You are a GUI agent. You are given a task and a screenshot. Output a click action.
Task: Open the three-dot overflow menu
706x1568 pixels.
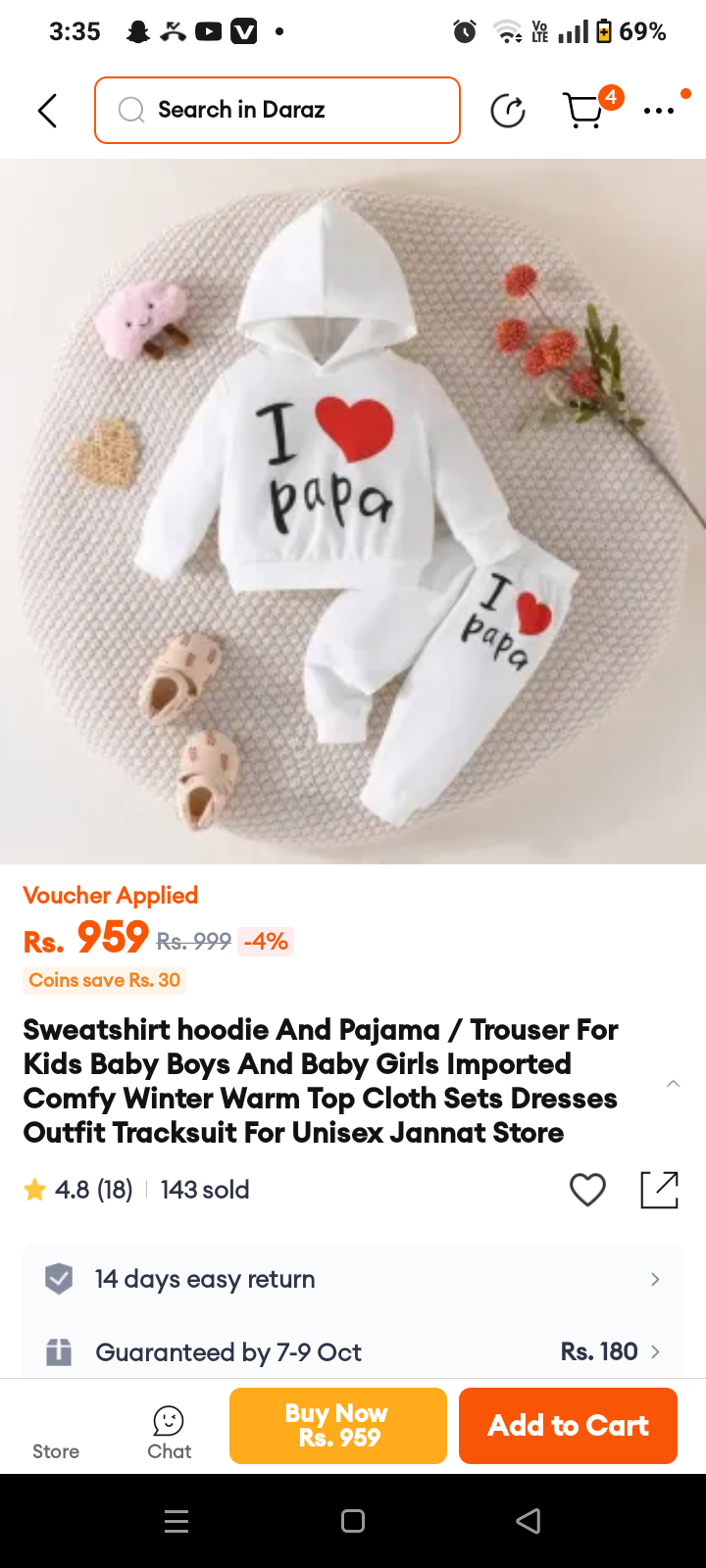point(659,111)
